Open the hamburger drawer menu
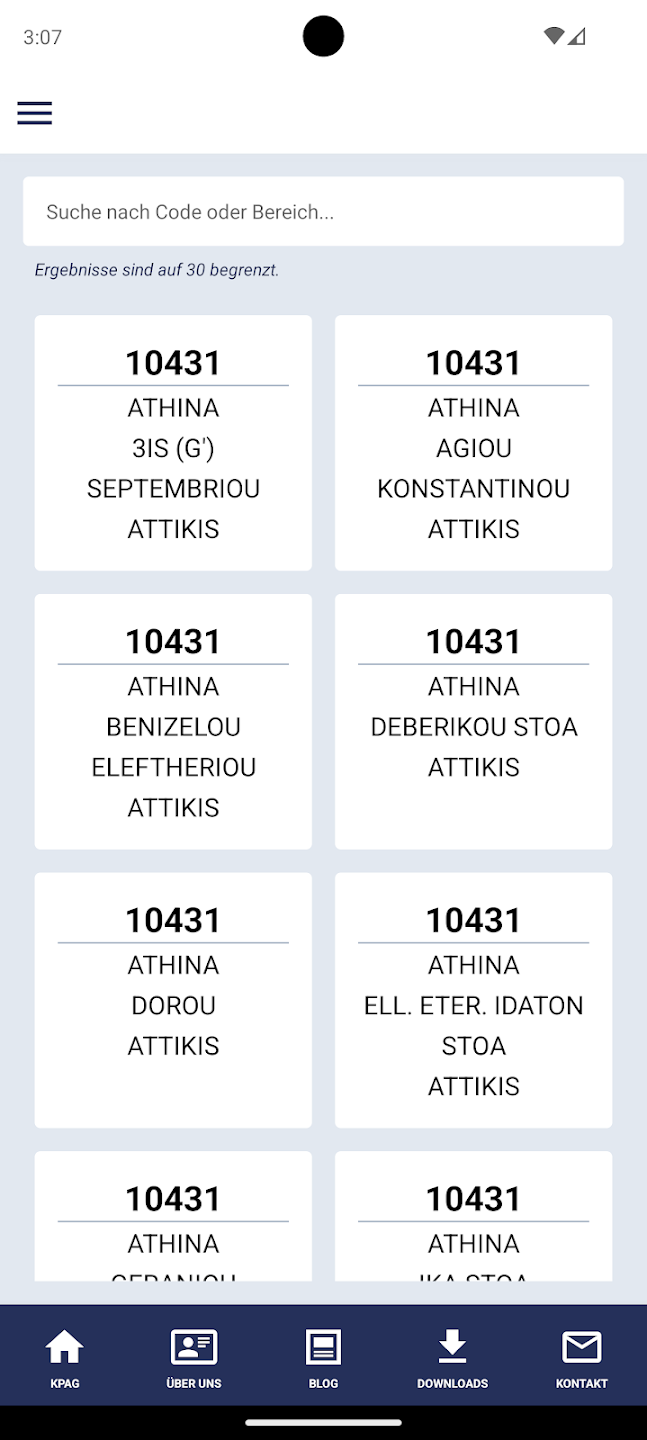Screen dimensions: 647x1440 tap(35, 113)
